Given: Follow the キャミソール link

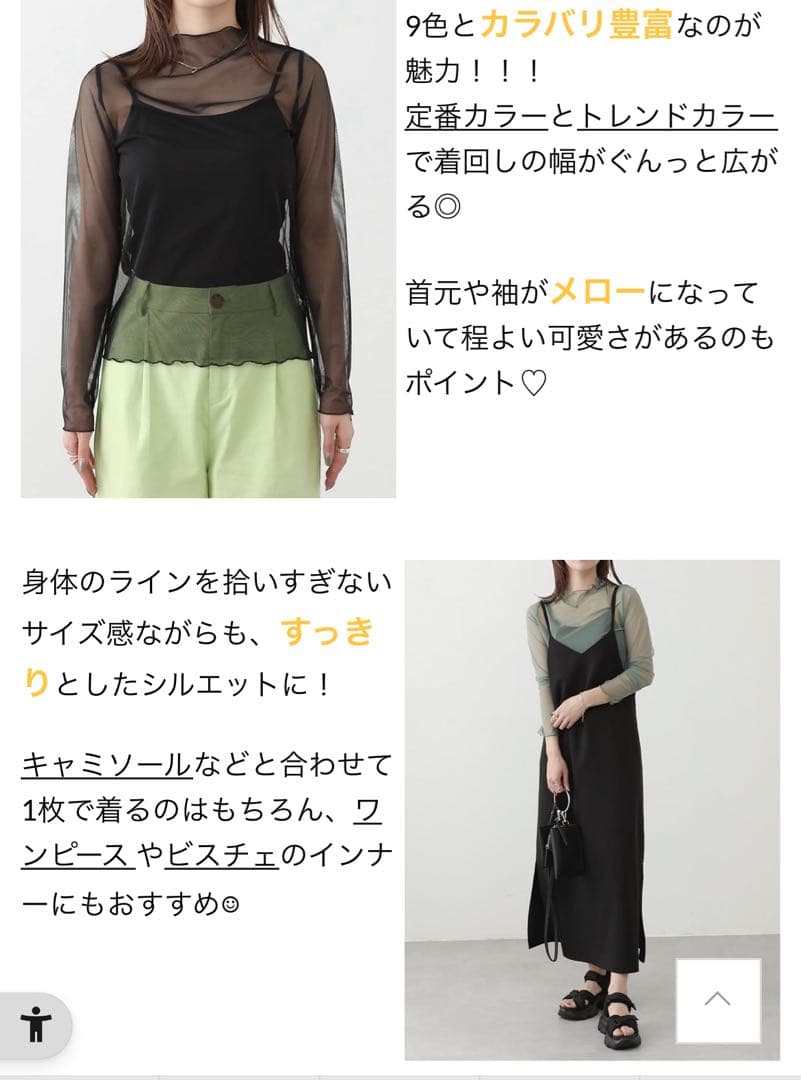Looking at the screenshot, I should pos(105,766).
